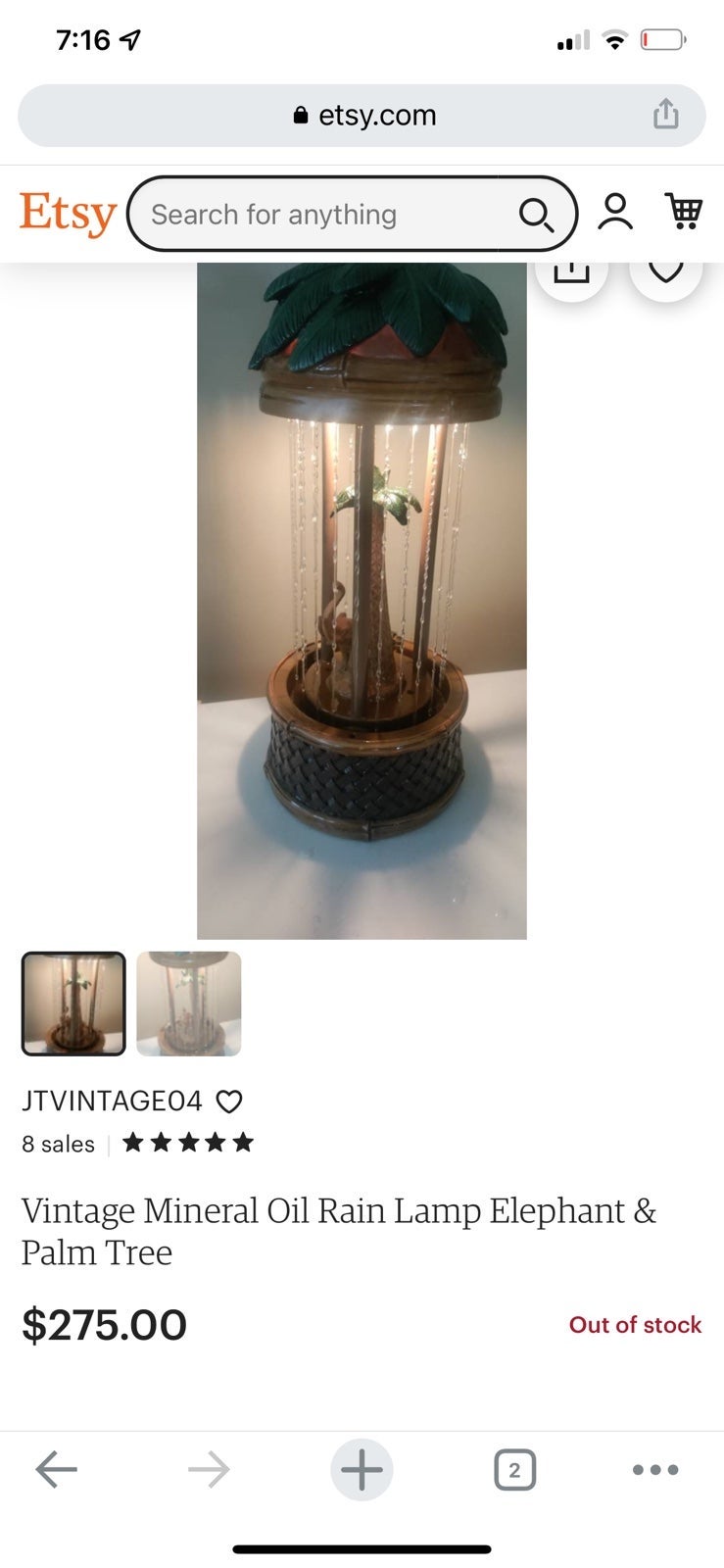Open the shopping cart
The height and width of the screenshot is (1568, 724).
(684, 212)
